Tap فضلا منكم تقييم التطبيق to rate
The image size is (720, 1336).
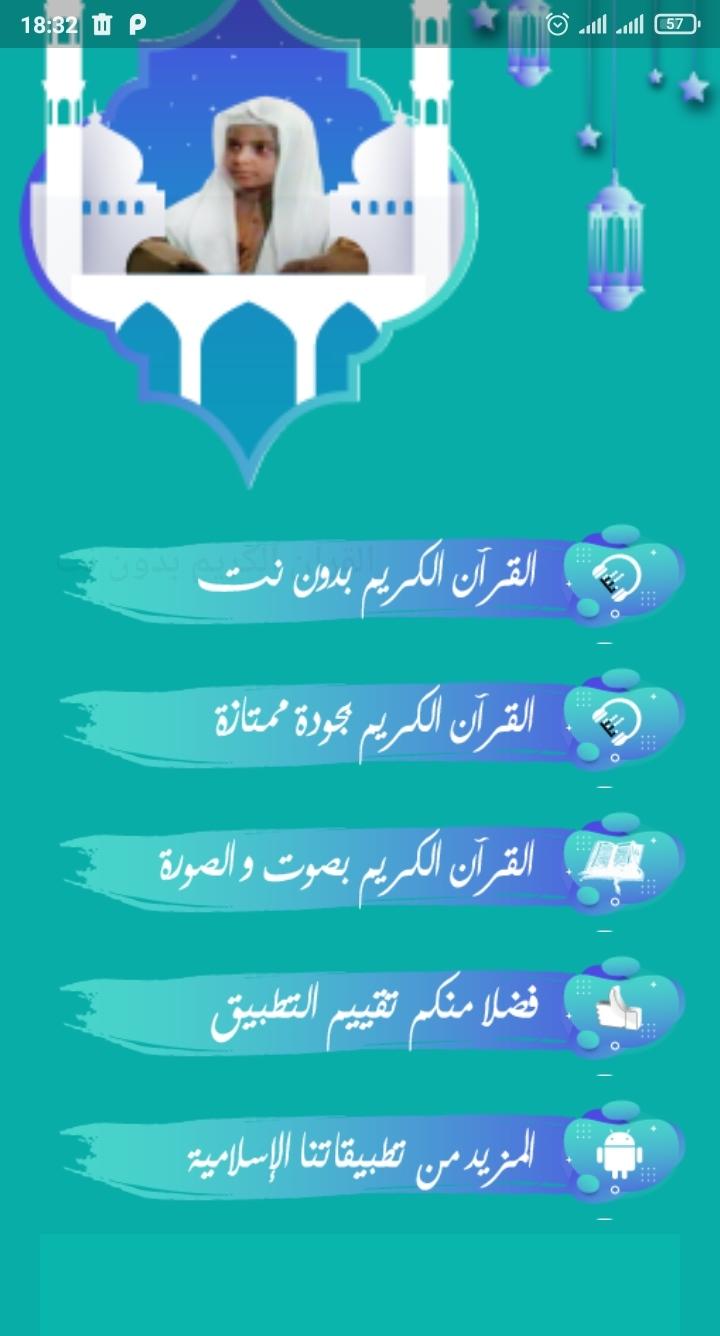(372, 1008)
